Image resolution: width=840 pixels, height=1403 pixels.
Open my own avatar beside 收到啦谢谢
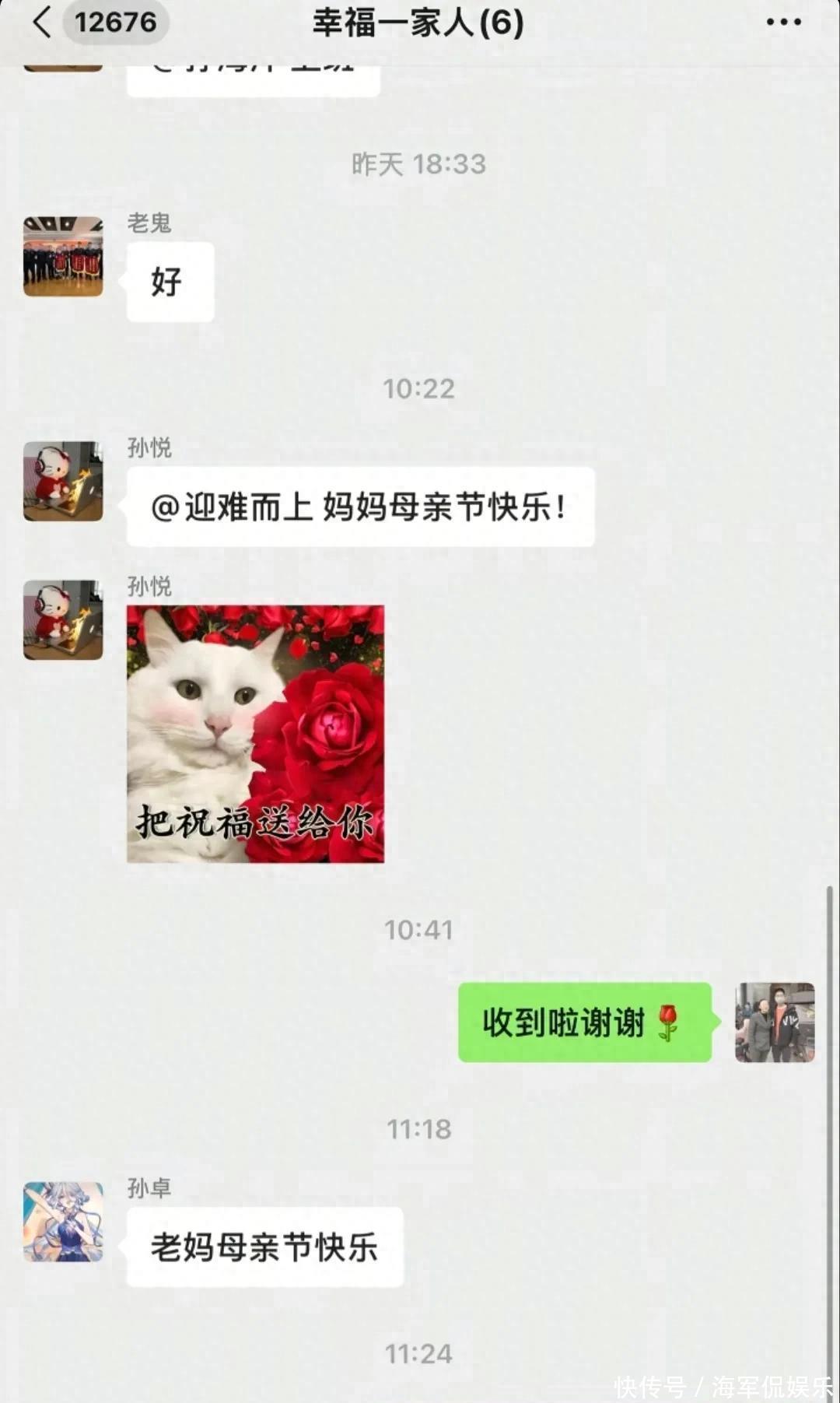pyautogui.click(x=775, y=1022)
